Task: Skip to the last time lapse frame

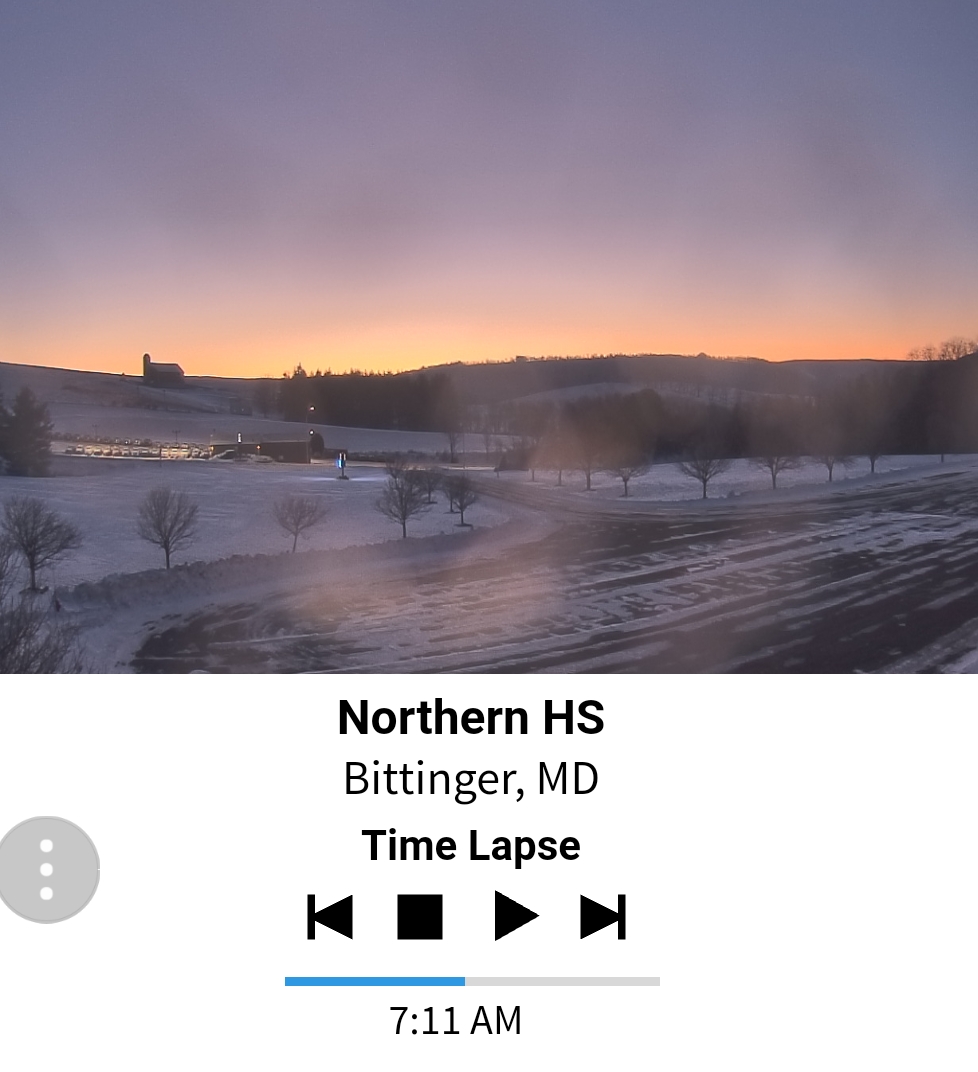Action: (x=603, y=916)
